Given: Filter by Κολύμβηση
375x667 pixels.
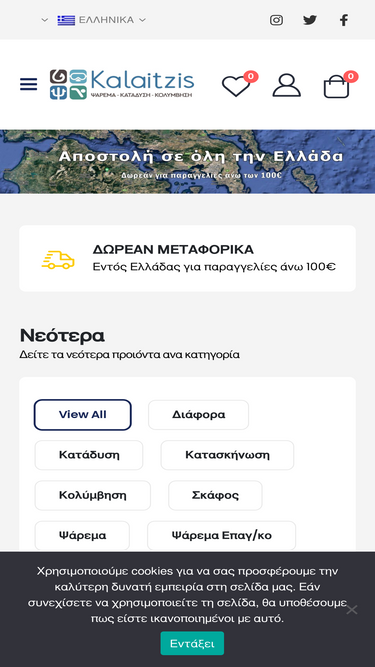Looking at the screenshot, I should click(93, 496).
